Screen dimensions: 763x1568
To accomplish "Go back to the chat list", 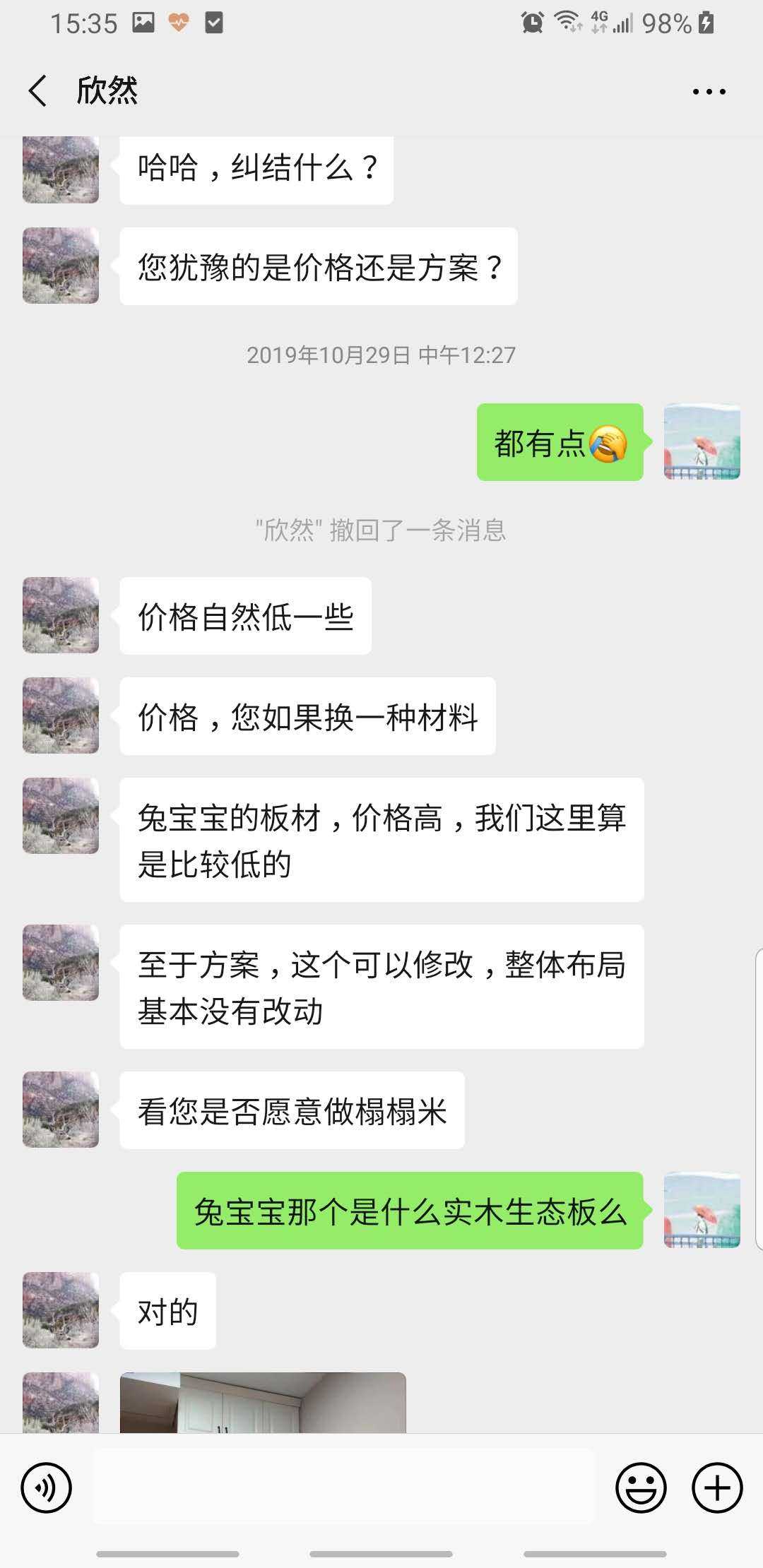I will coord(38,91).
